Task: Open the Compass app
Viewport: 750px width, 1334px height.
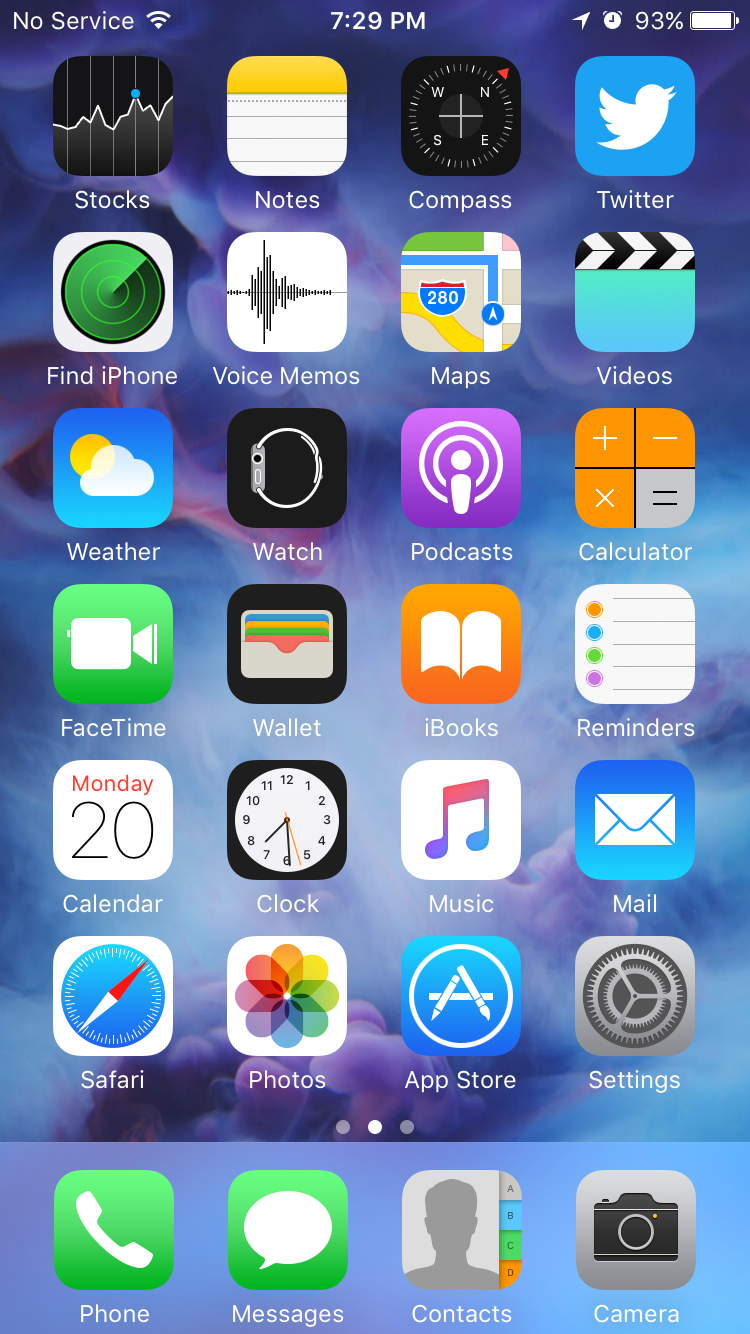Action: (461, 116)
